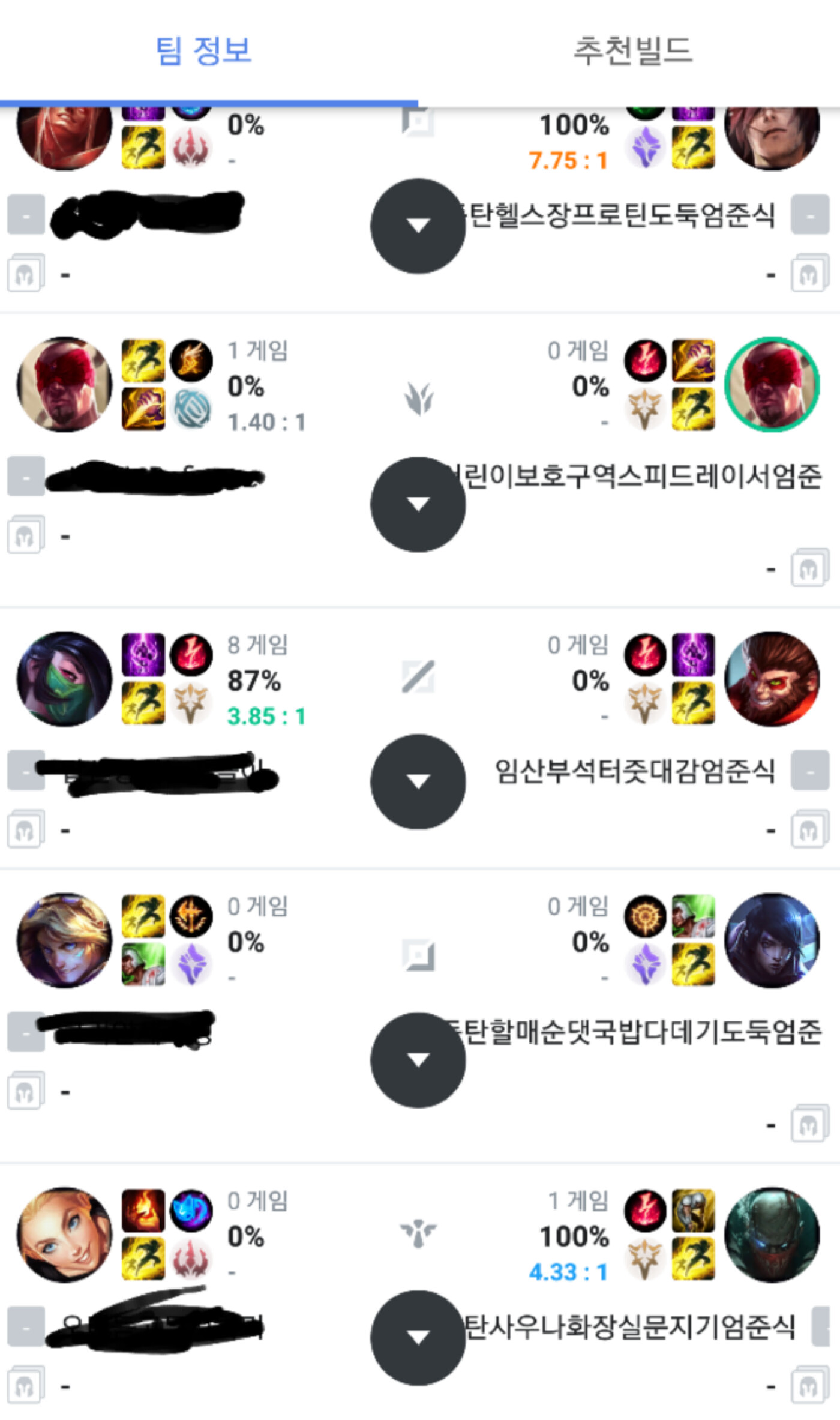Expand the row with 어린이보호구역스피드레이서엄준
The height and width of the screenshot is (1420, 840).
pos(418,504)
